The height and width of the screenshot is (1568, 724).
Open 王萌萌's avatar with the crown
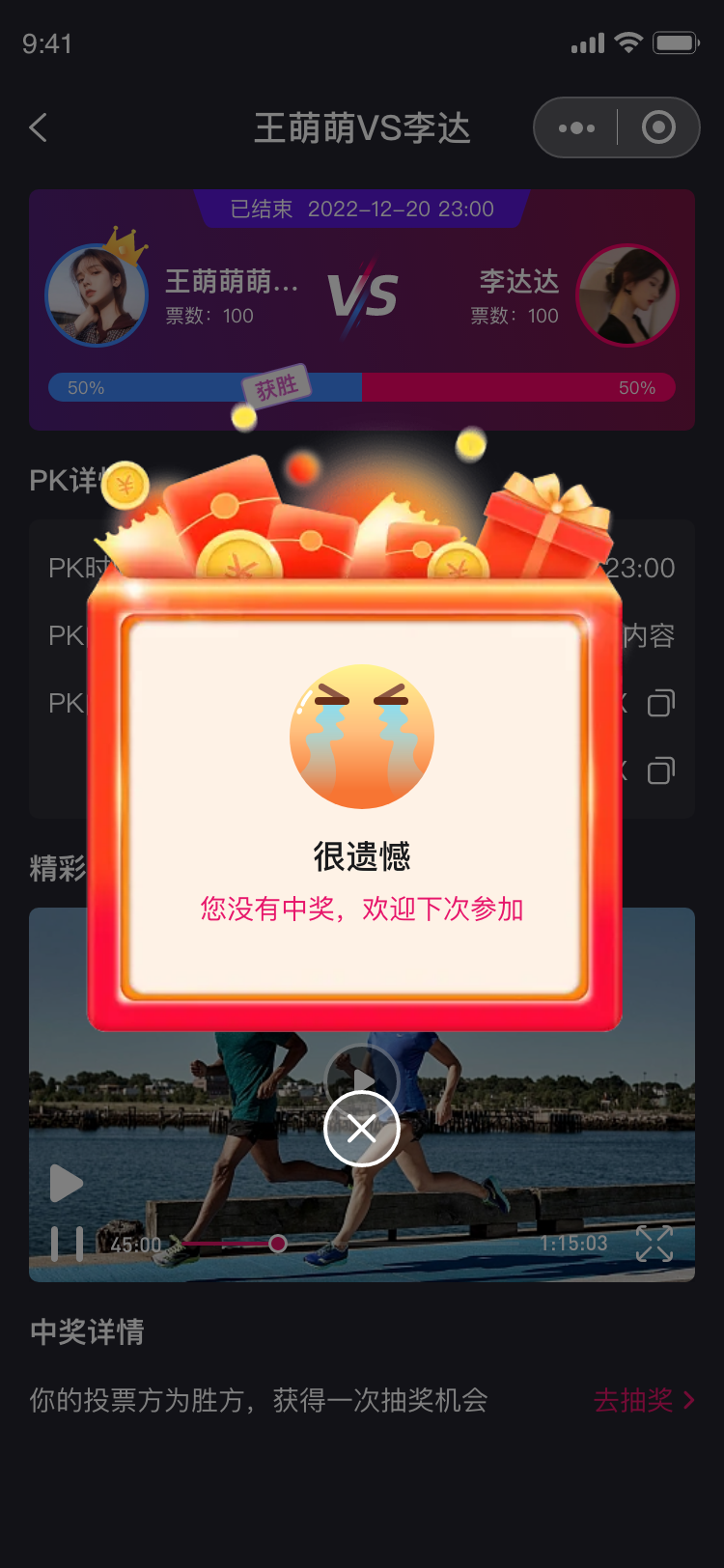(x=97, y=295)
